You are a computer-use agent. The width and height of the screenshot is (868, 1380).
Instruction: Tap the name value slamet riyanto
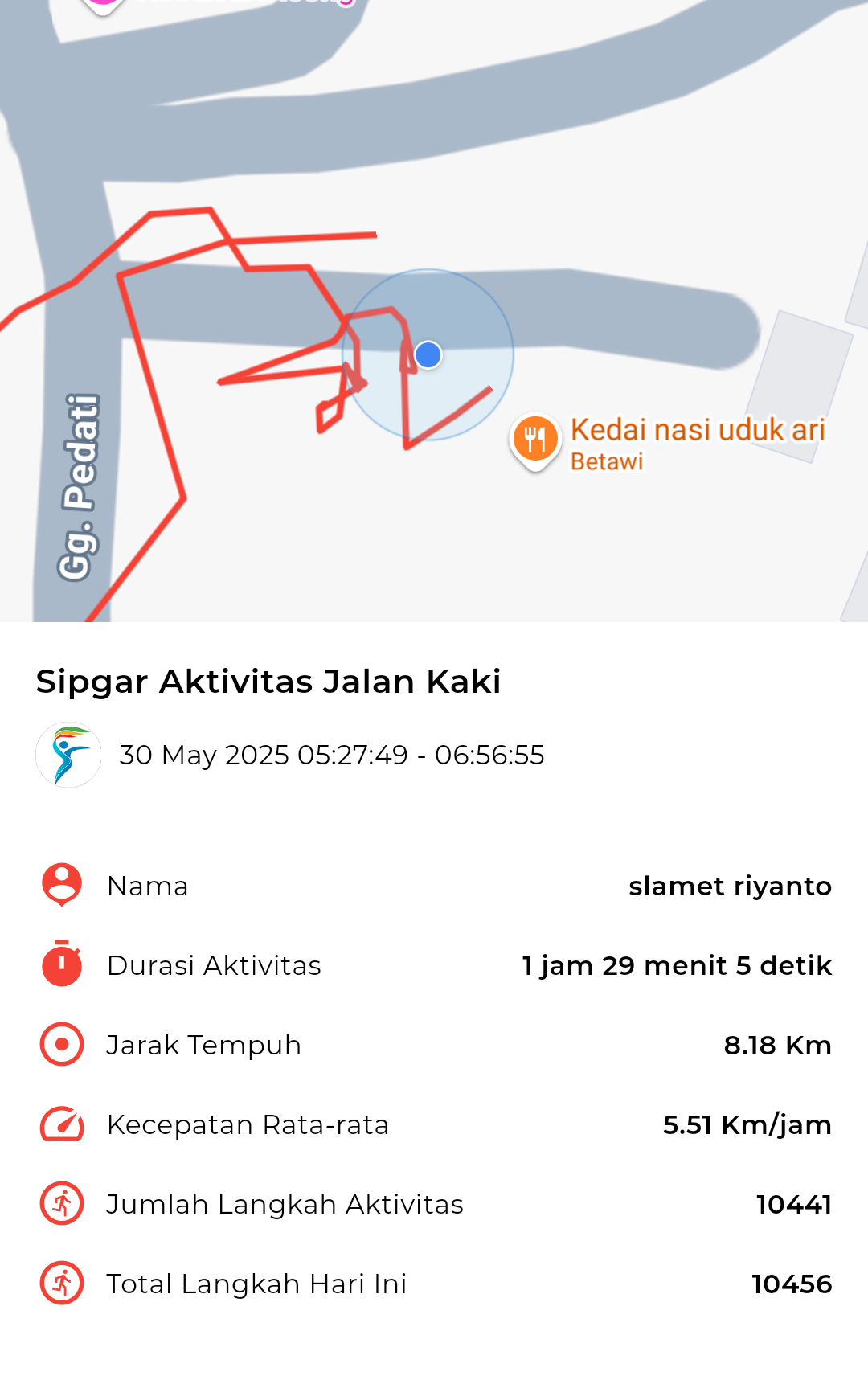[731, 885]
